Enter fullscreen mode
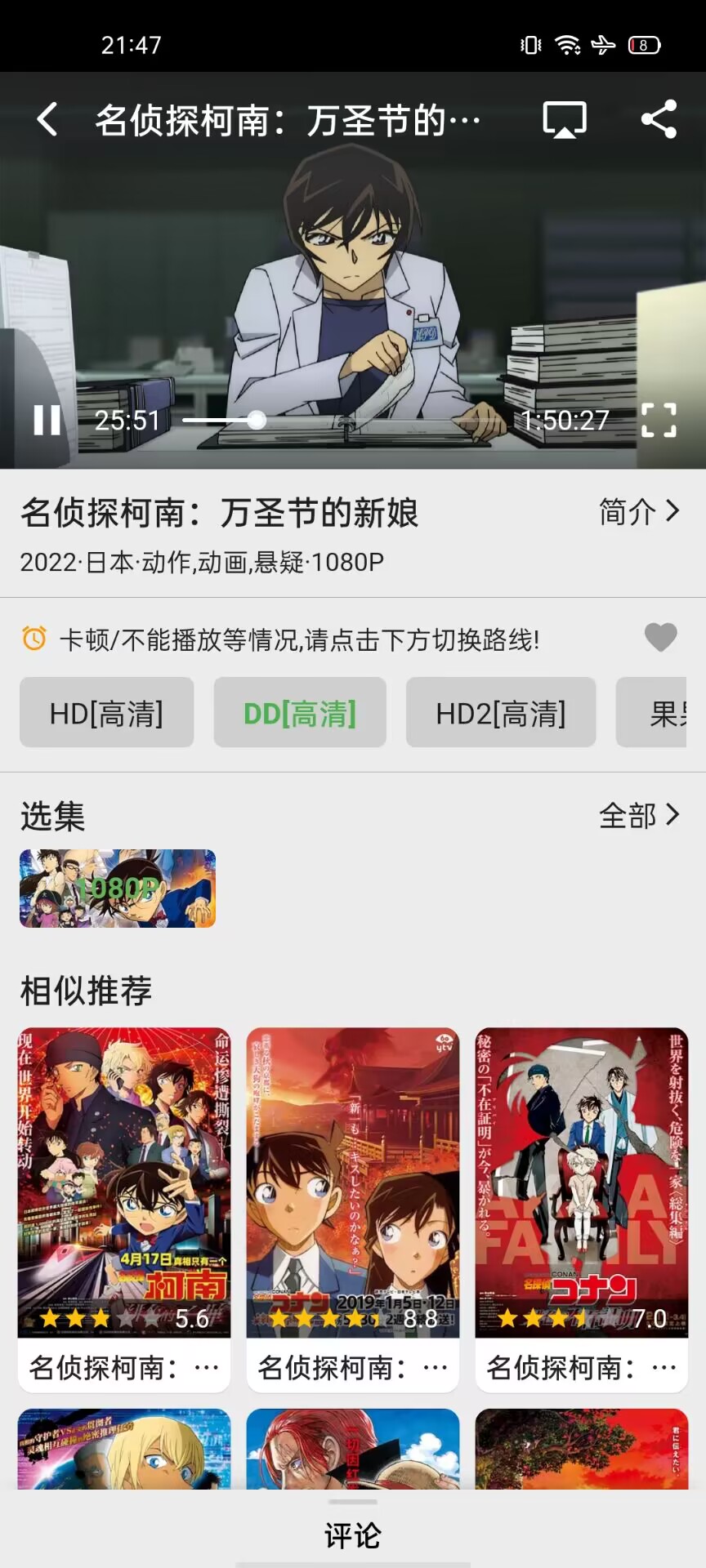This screenshot has width=706, height=1568. (658, 421)
